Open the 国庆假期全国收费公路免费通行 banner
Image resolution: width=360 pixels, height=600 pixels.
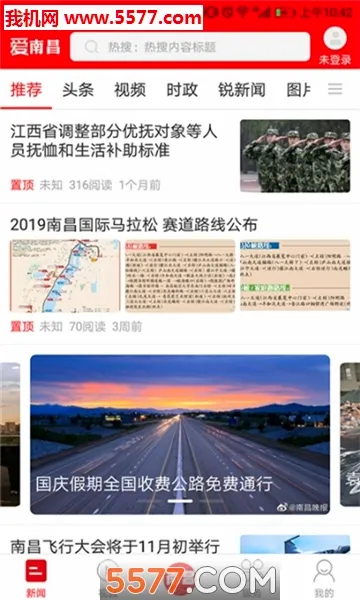click(x=180, y=434)
